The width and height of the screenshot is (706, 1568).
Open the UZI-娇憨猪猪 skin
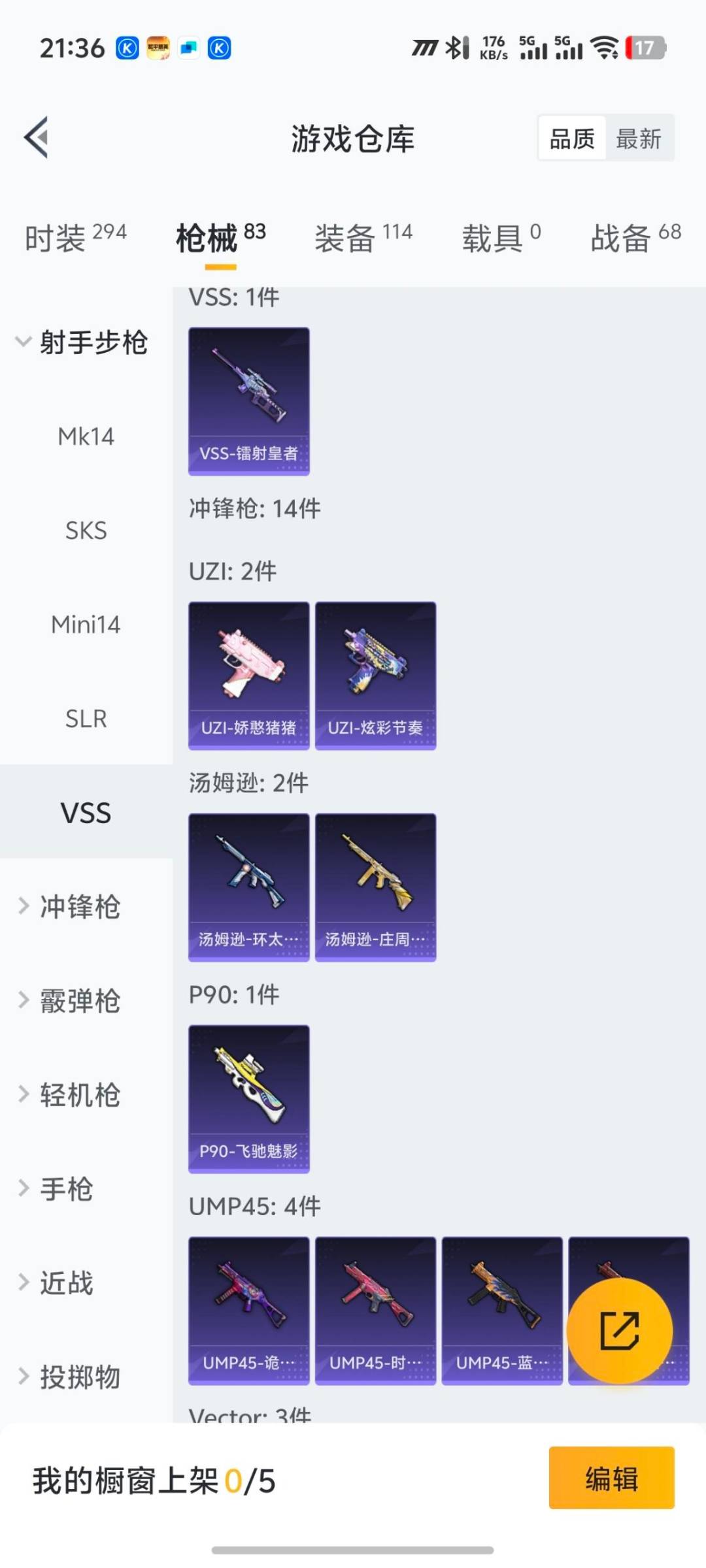click(248, 676)
